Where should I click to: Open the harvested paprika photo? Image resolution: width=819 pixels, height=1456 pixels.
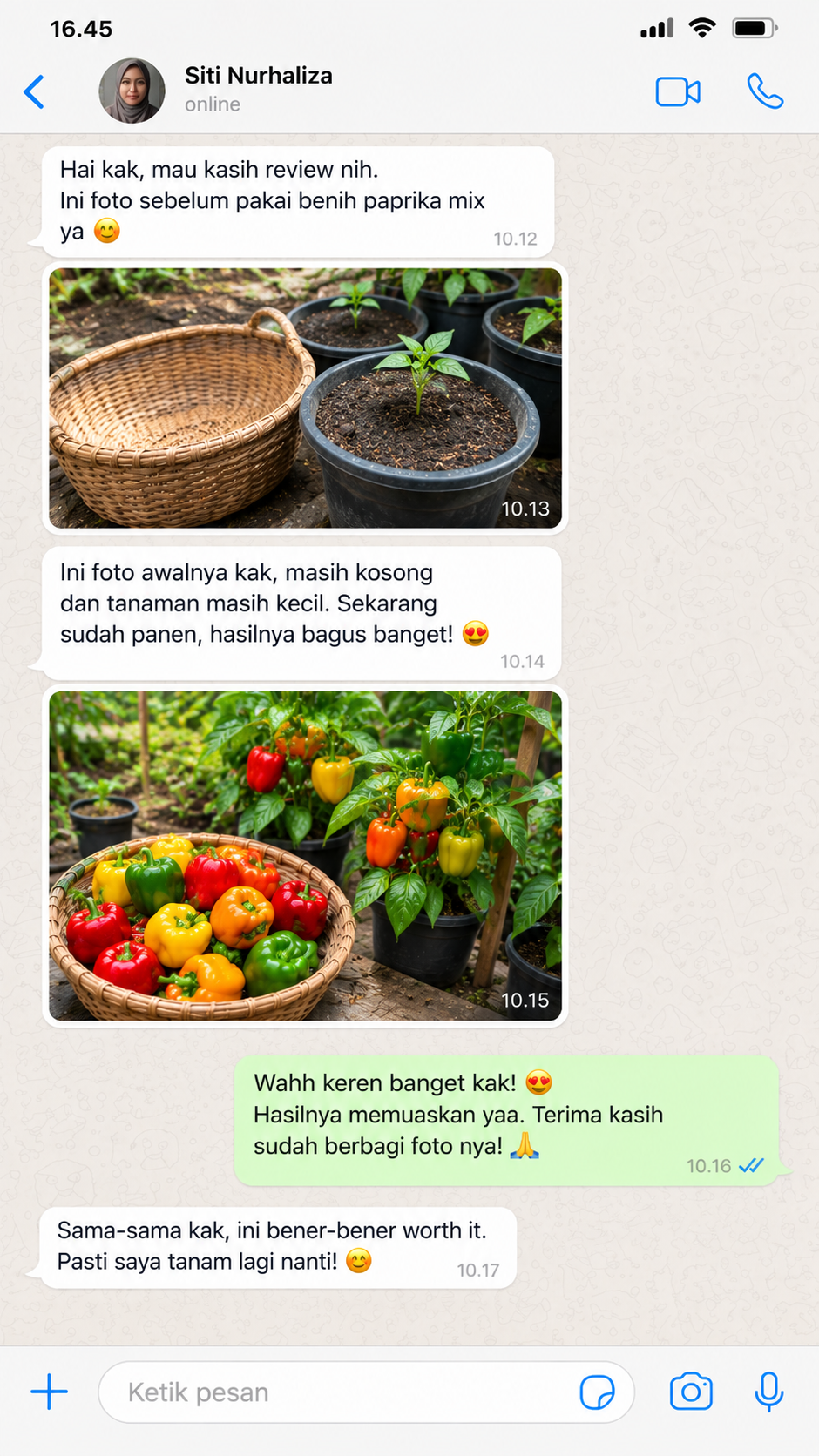pos(305,856)
